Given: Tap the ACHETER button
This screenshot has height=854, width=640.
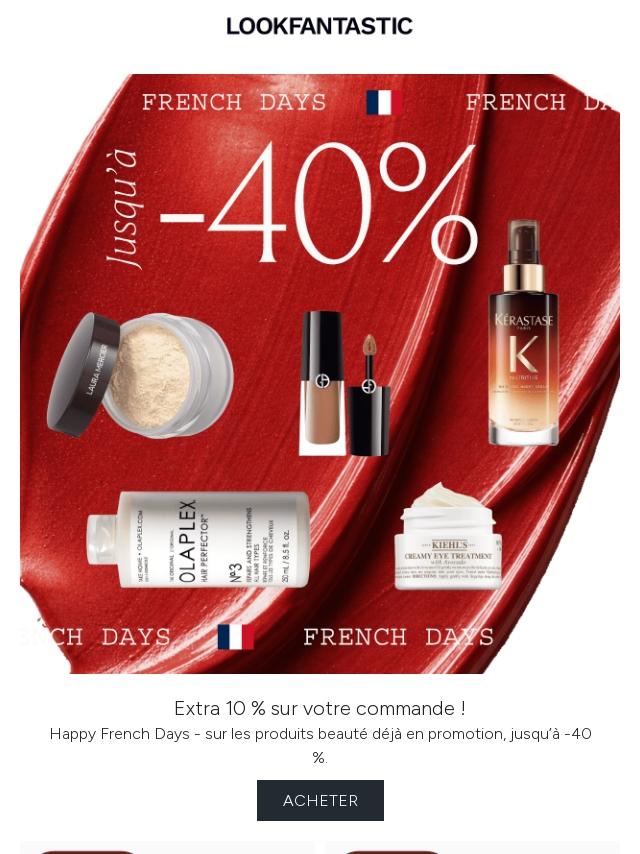Looking at the screenshot, I should pos(320,800).
